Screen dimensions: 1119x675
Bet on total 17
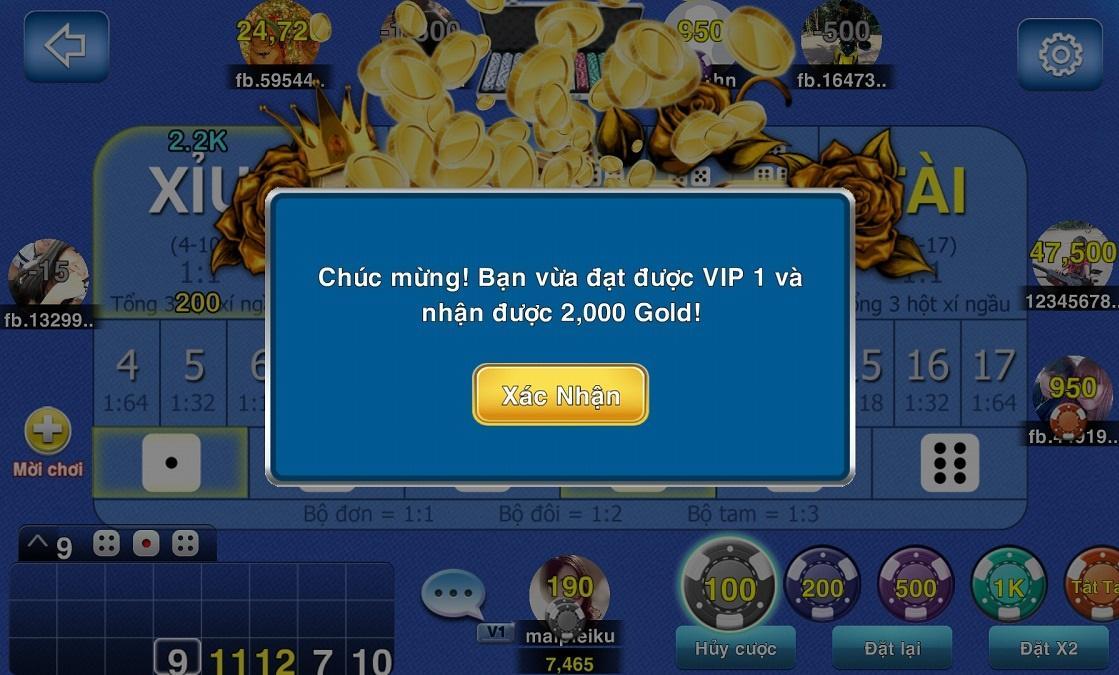[x=993, y=378]
